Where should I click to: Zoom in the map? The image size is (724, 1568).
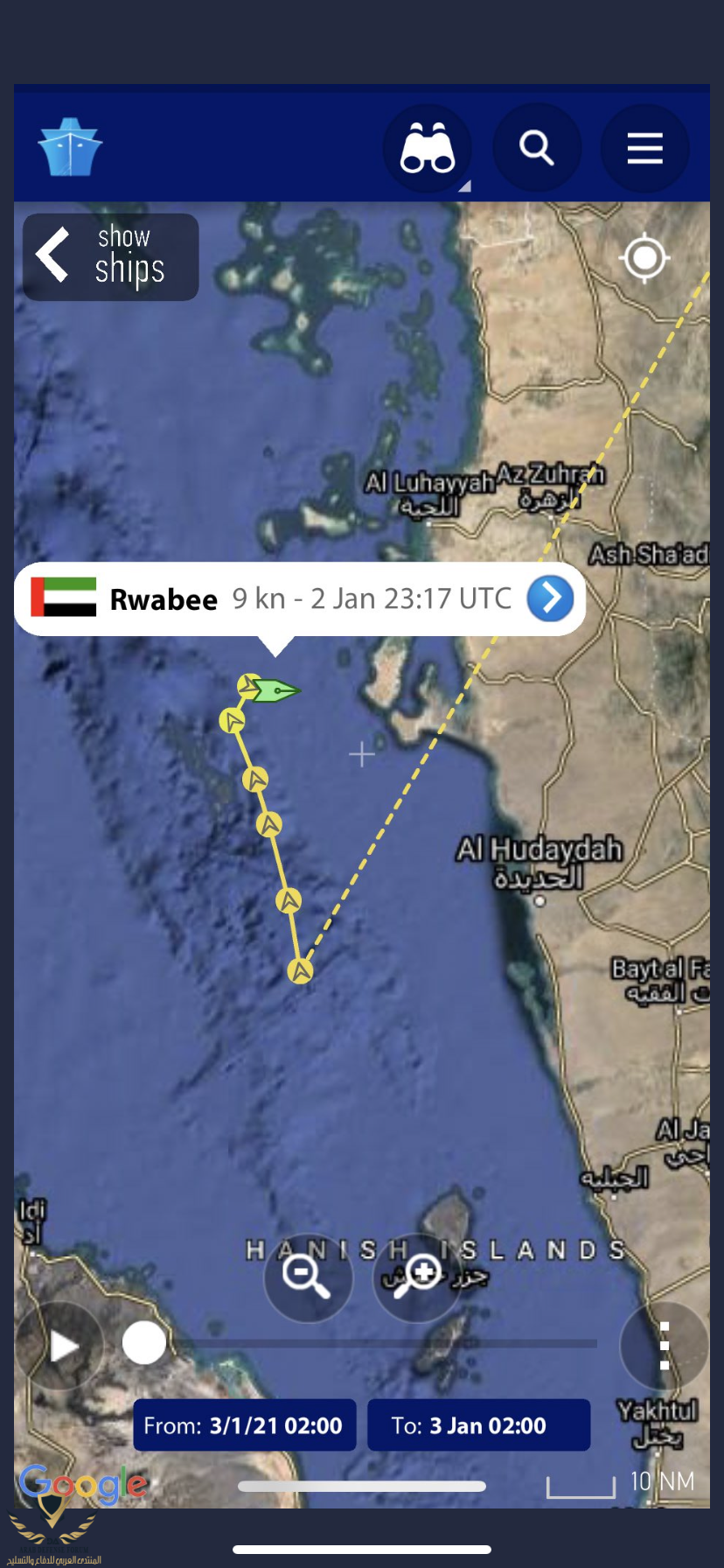[x=417, y=1277]
